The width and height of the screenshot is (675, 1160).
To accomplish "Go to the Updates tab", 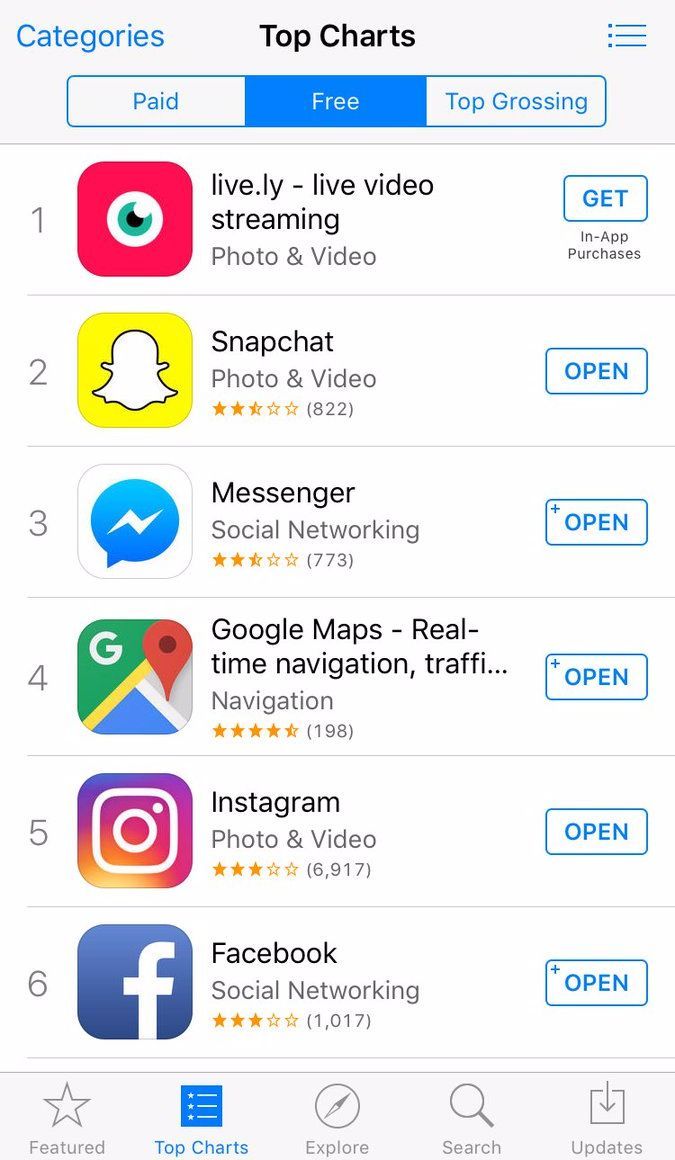I will coord(606,1118).
